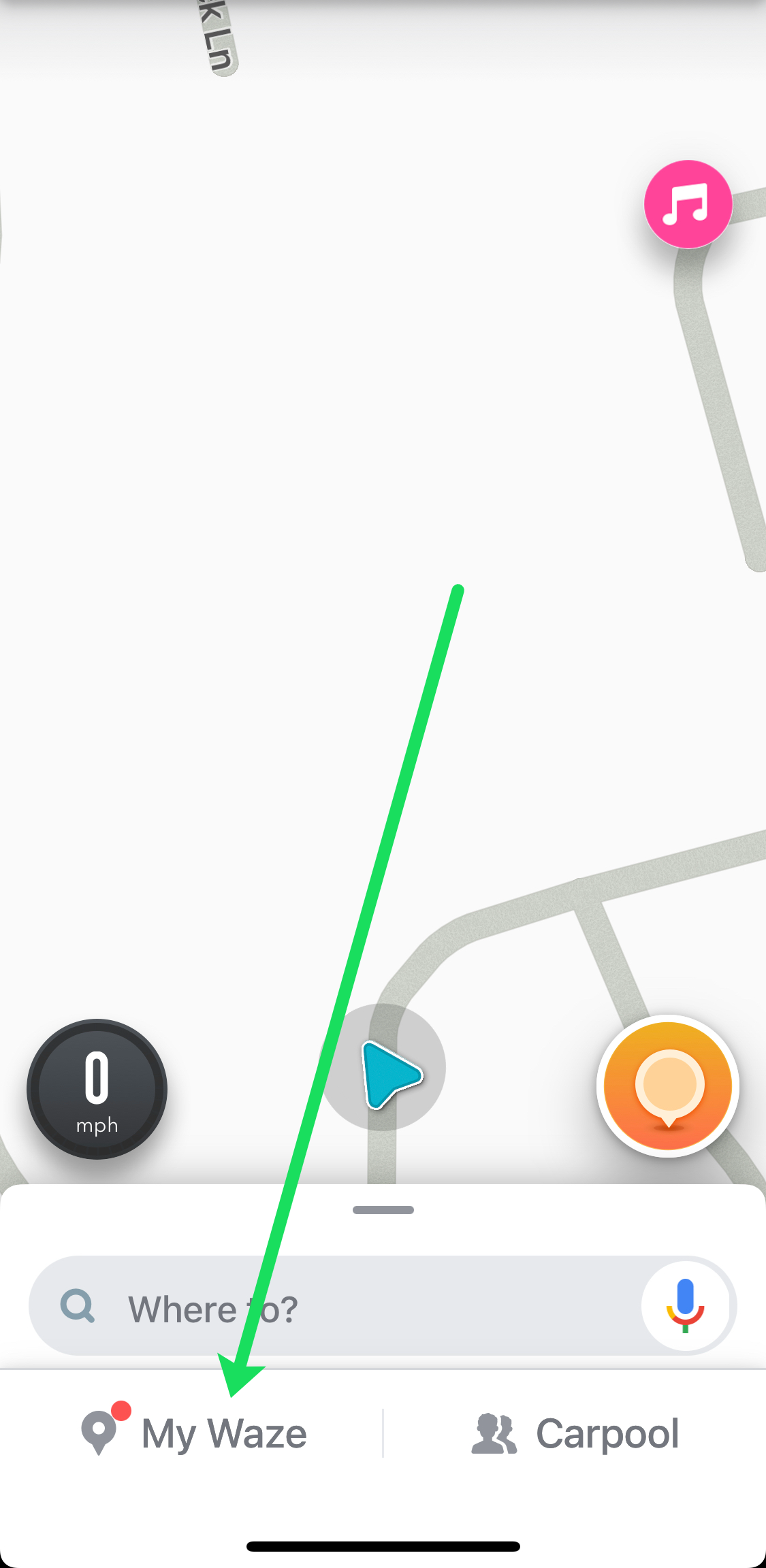Tap the bottom sheet drag handle
This screenshot has height=1568, width=766.
point(383,1210)
